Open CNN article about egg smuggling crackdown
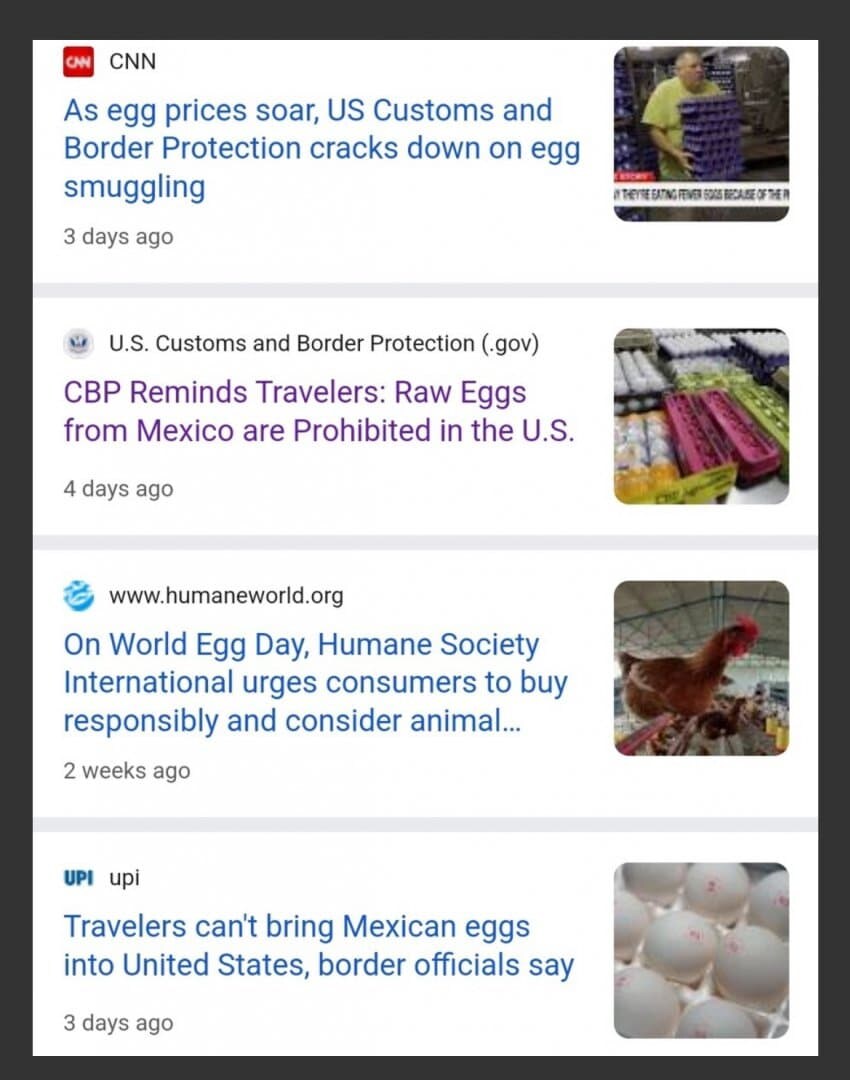This screenshot has height=1080, width=850. (321, 148)
